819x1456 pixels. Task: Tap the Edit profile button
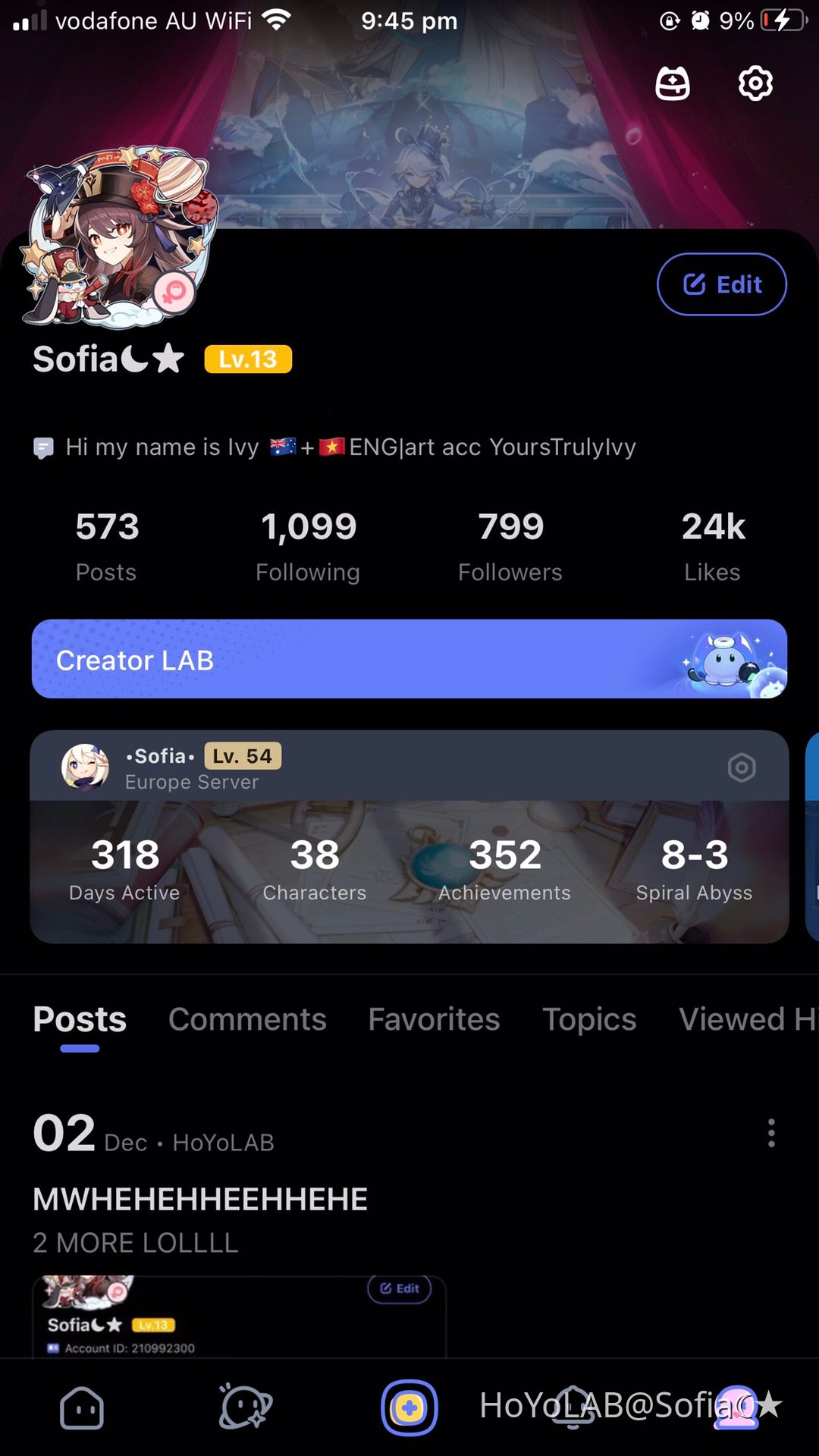(721, 284)
